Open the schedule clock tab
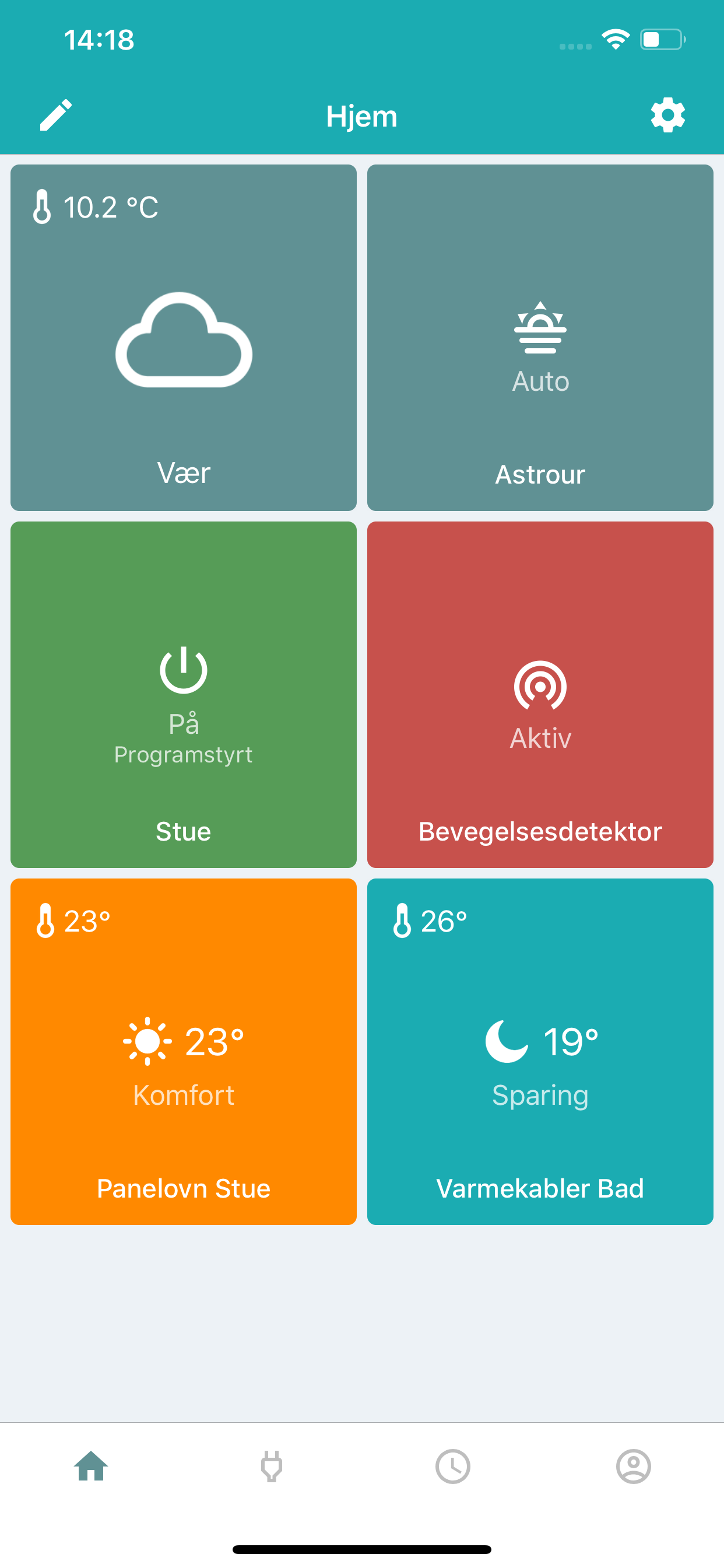Viewport: 724px width, 1568px height. click(452, 1465)
